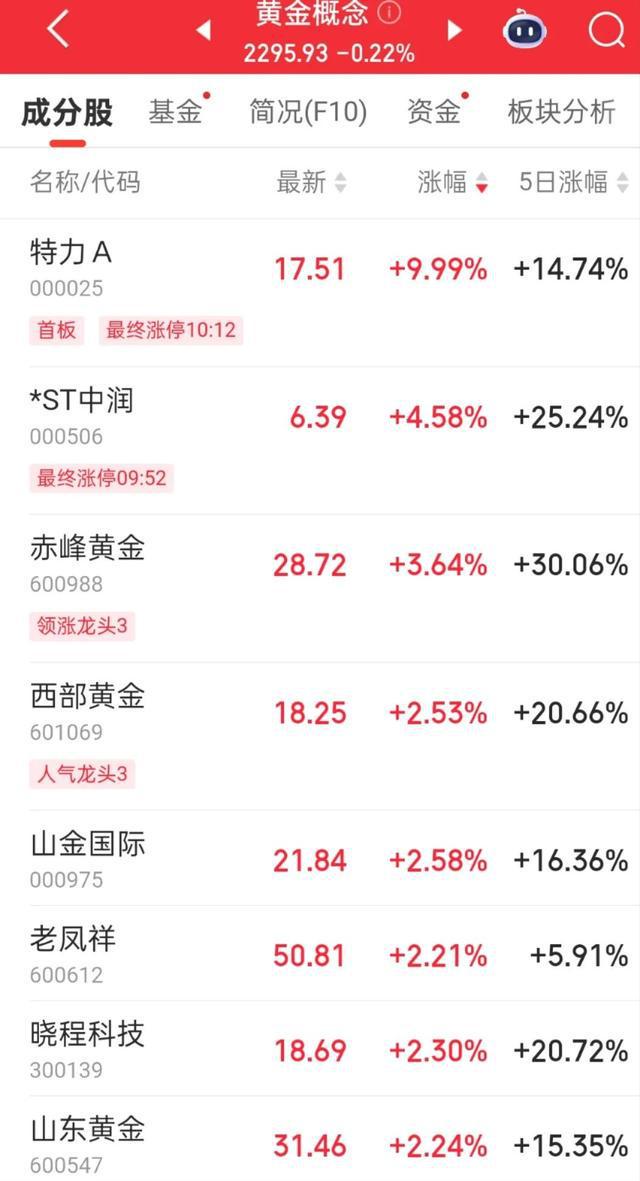Image resolution: width=640 pixels, height=1181 pixels.
Task: Select 山金国际 from the list
Action: click(x=320, y=858)
